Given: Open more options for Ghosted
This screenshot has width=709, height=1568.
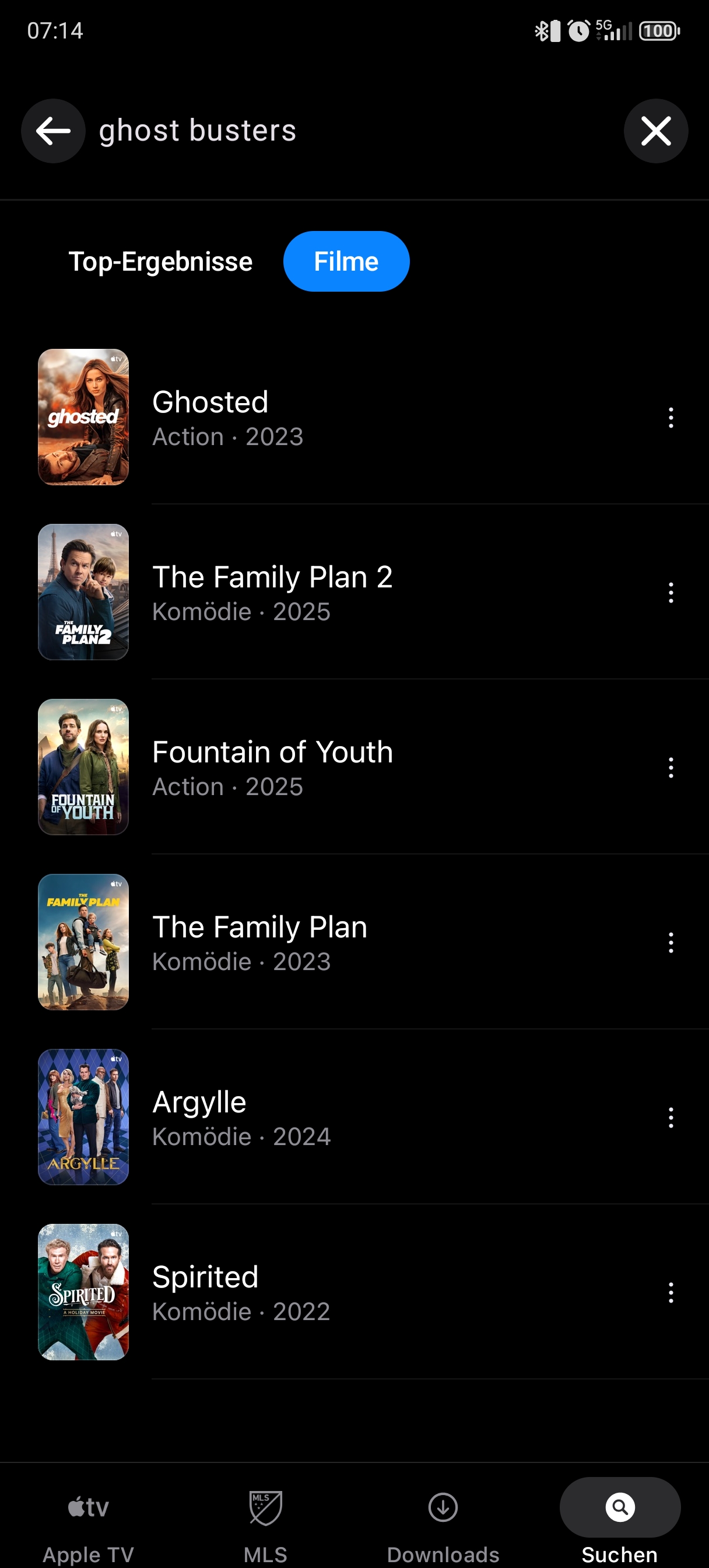Looking at the screenshot, I should tap(671, 418).
